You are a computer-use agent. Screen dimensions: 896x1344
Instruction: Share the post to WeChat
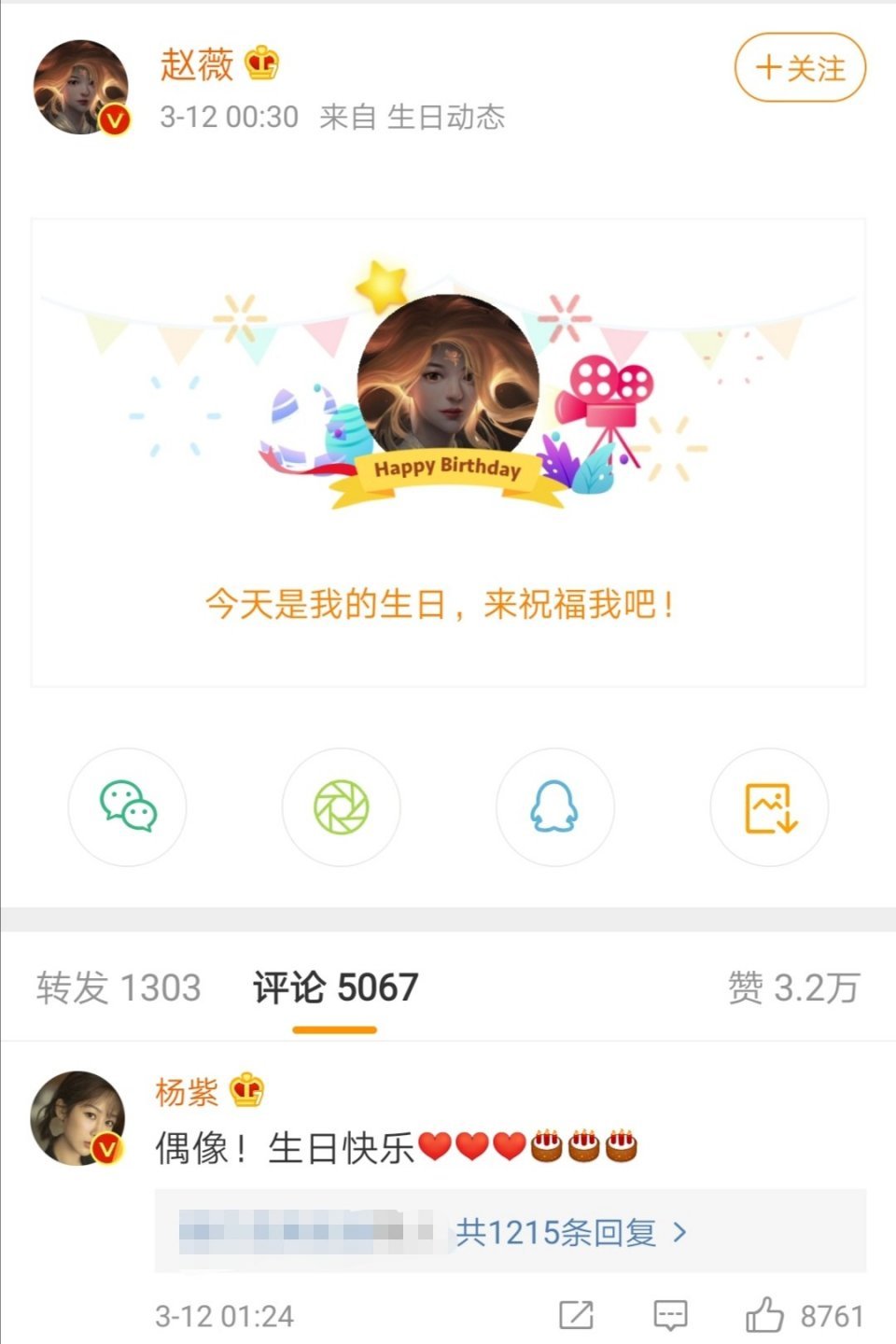(128, 807)
